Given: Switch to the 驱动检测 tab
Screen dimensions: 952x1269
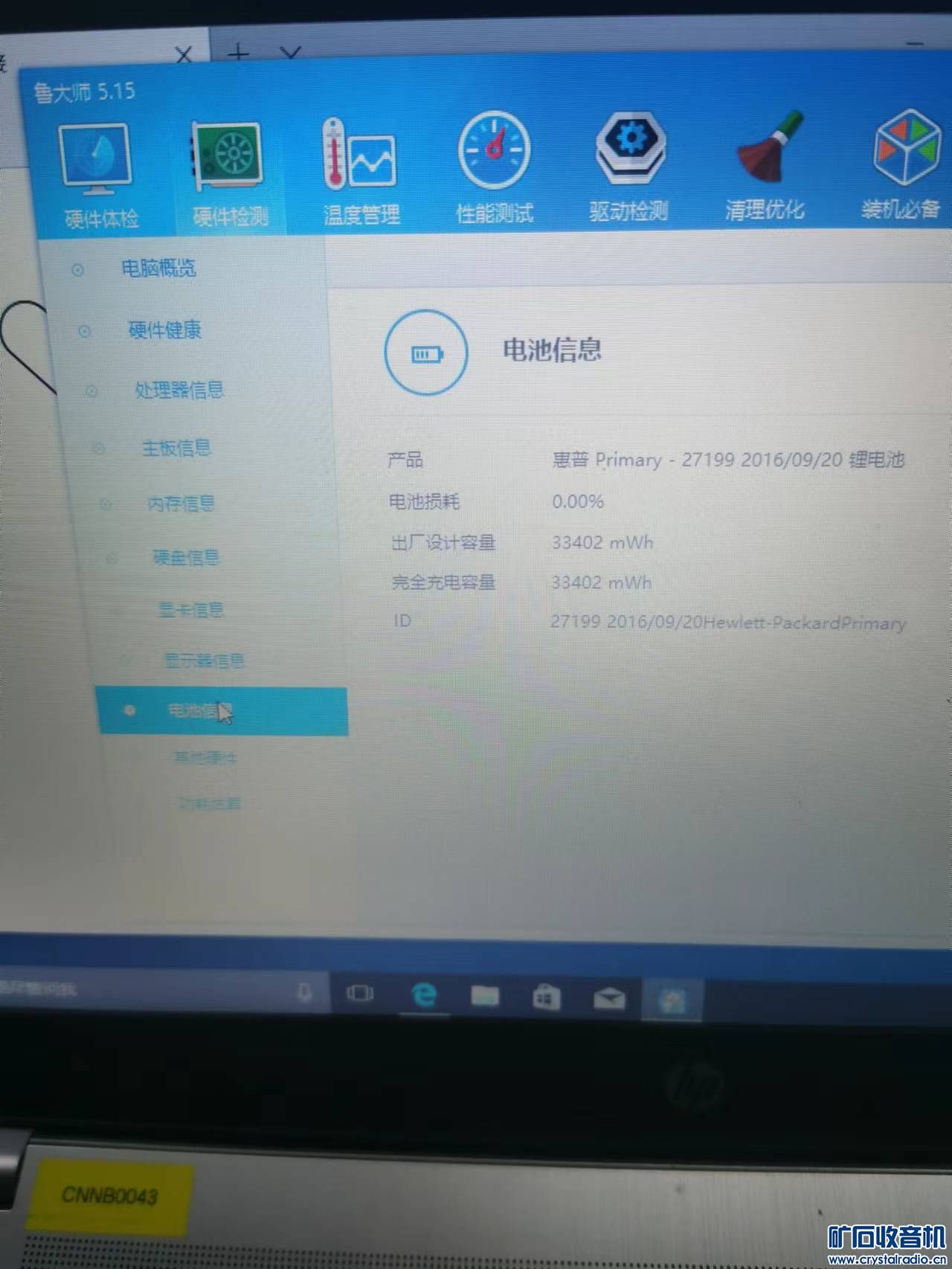Looking at the screenshot, I should coord(629,168).
